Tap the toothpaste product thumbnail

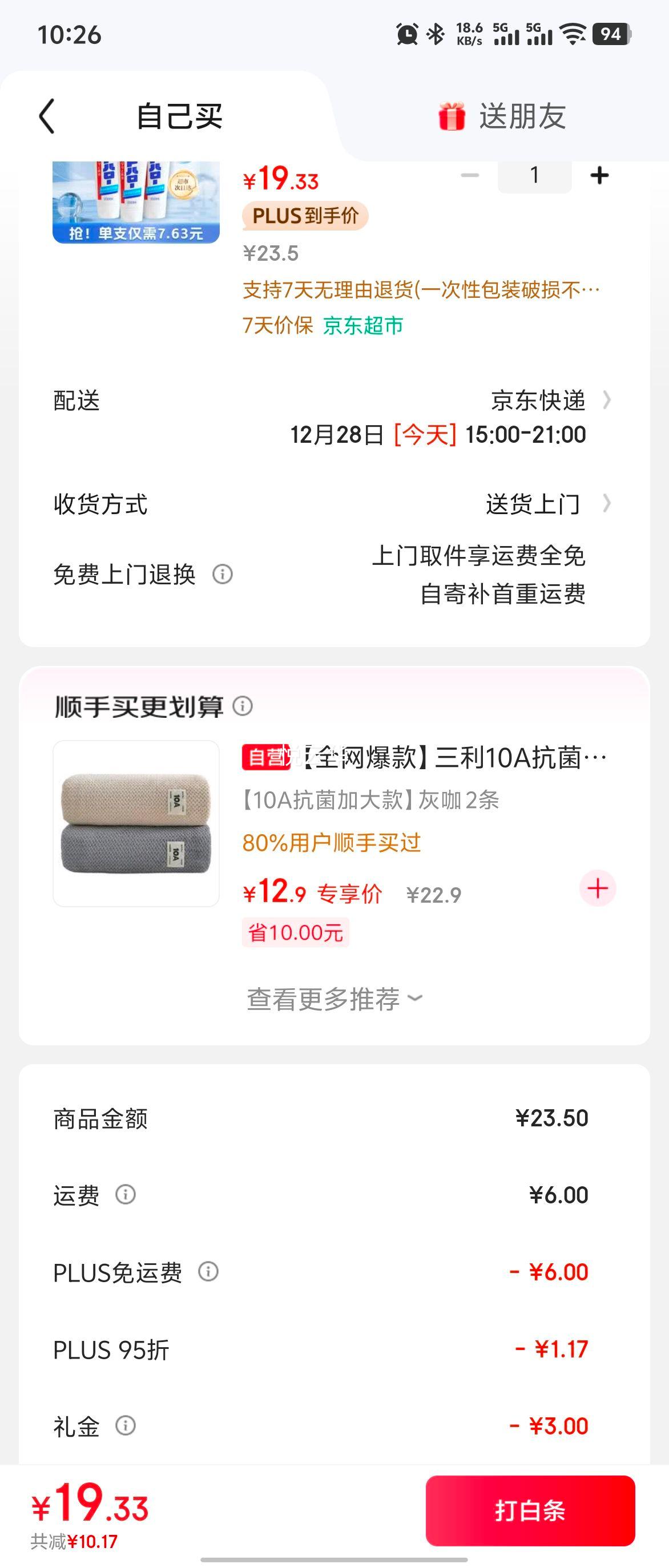[x=134, y=201]
